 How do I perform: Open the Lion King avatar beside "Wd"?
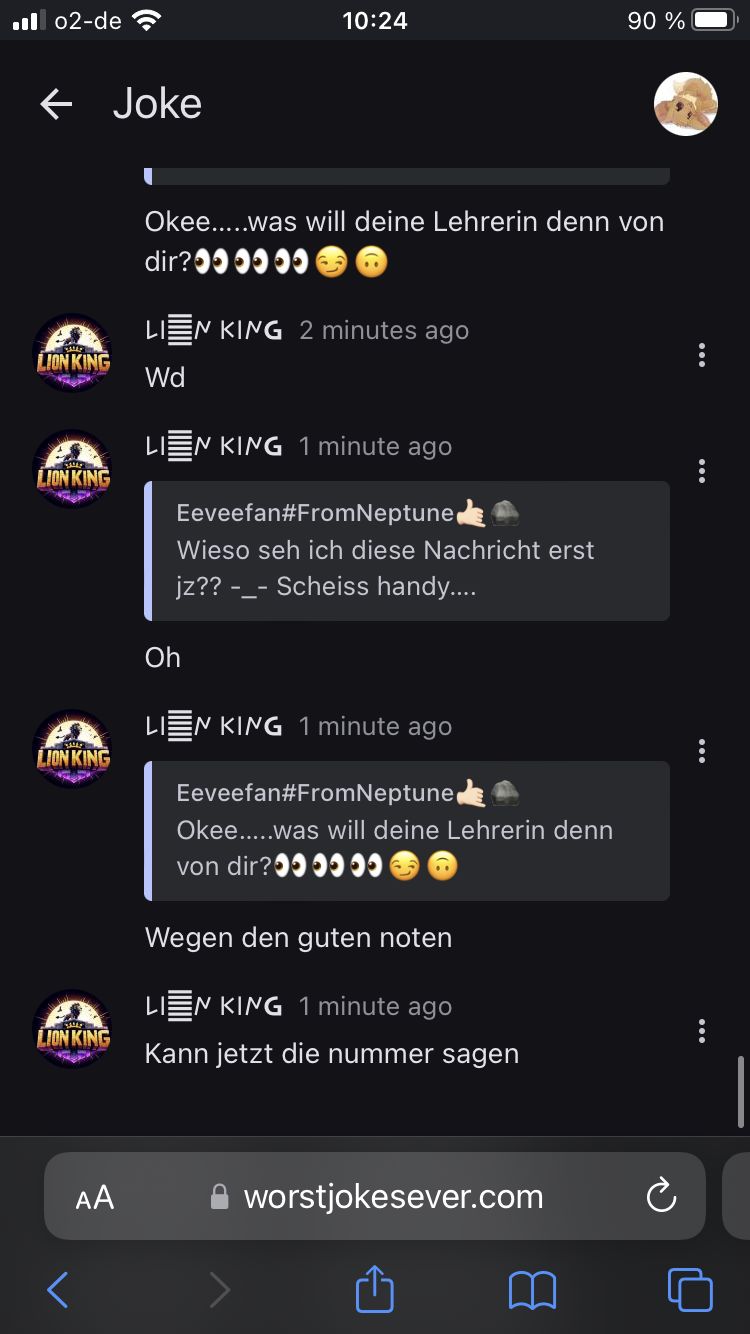click(73, 354)
